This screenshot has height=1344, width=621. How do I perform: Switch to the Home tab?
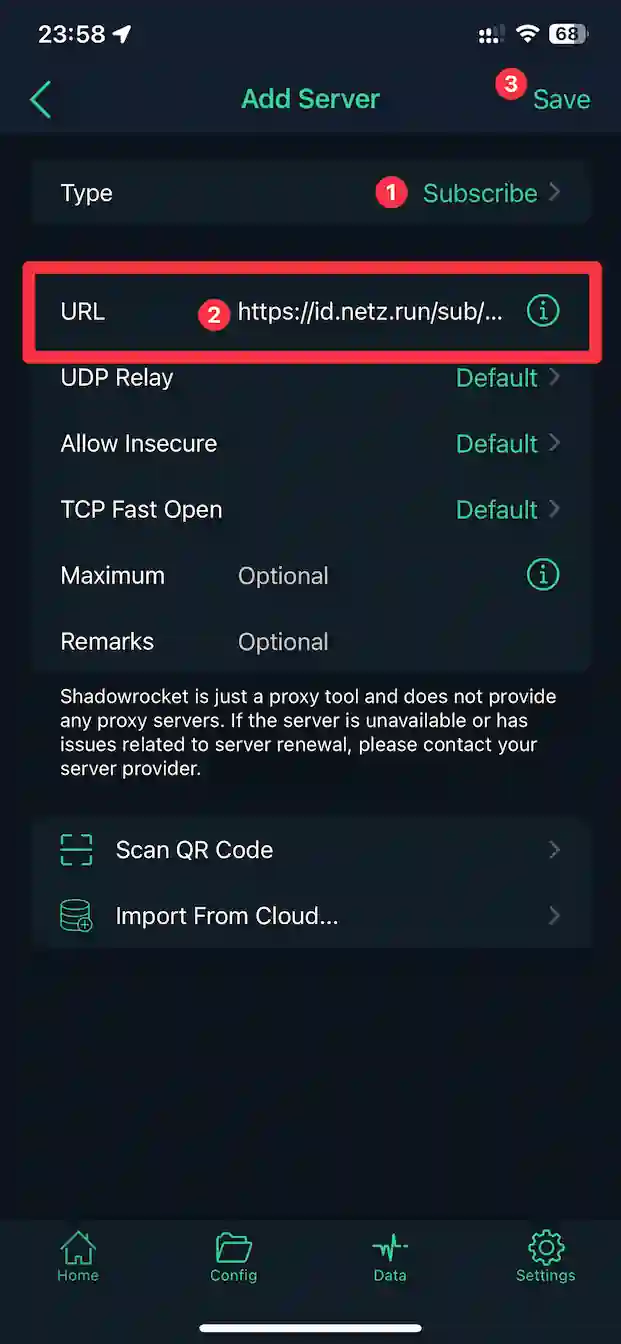pos(78,1256)
